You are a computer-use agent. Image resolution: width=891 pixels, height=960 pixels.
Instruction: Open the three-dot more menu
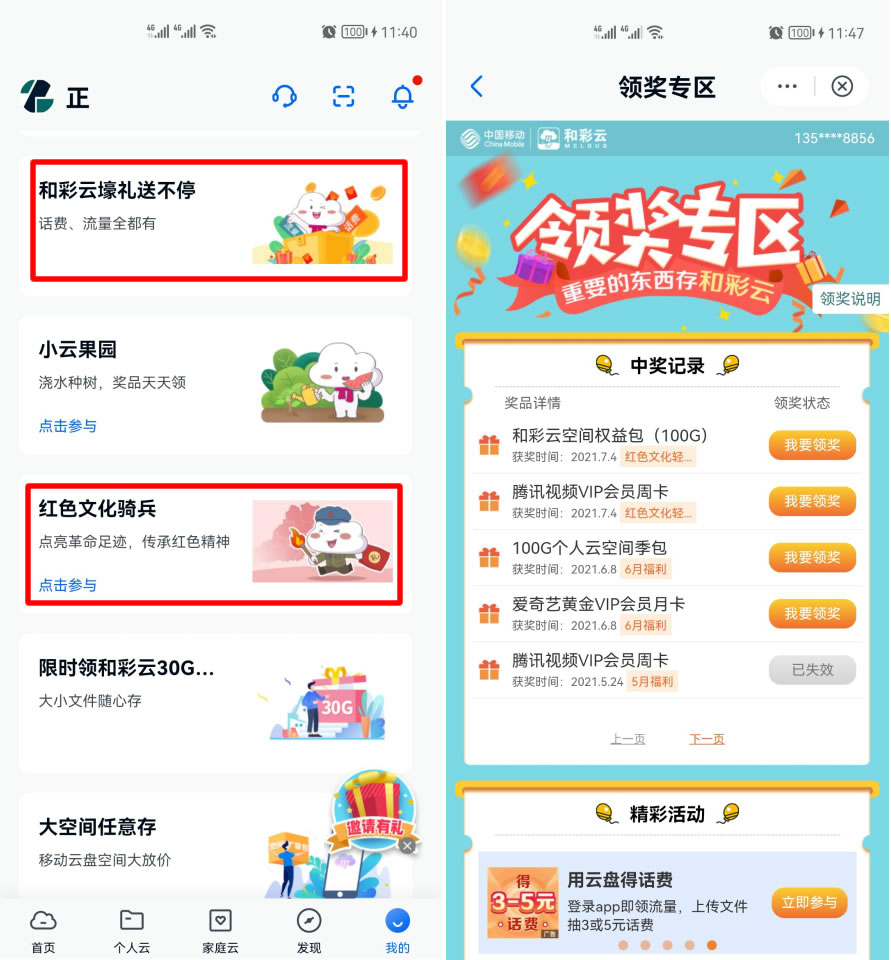[x=787, y=87]
